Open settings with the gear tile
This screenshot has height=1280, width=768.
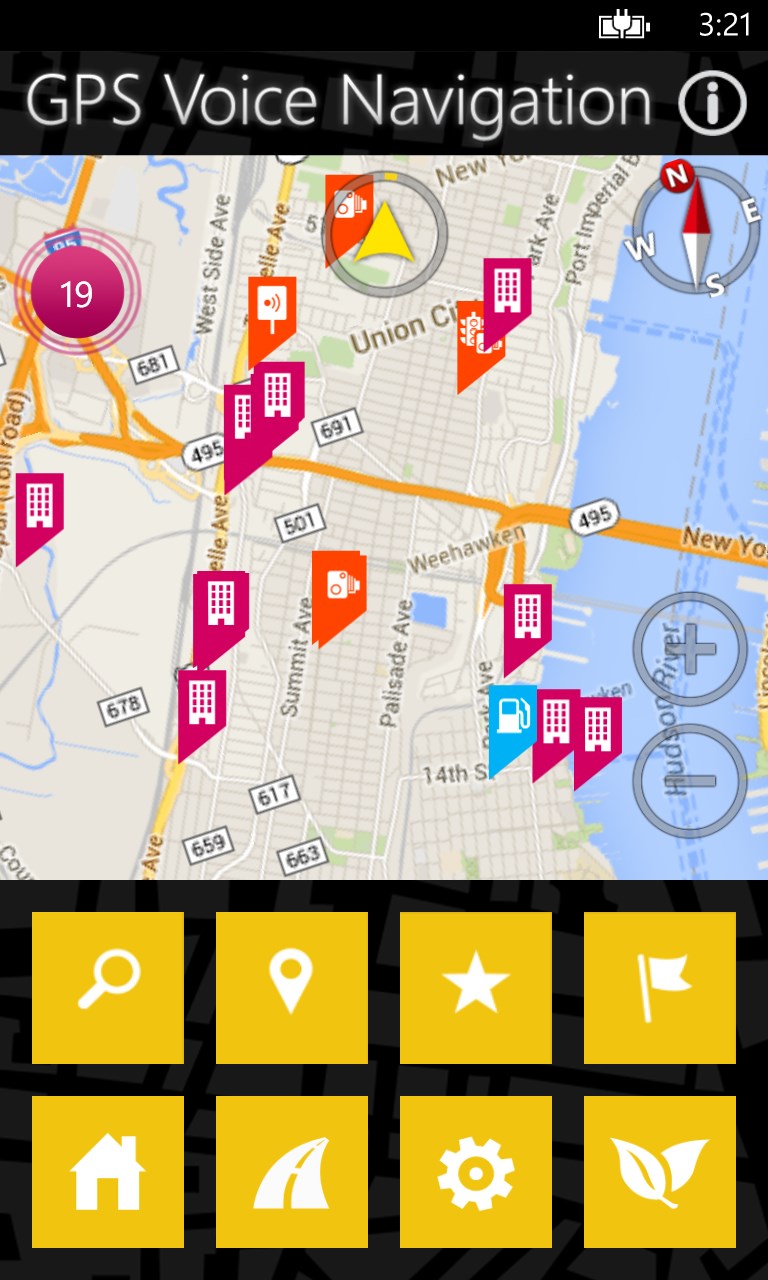pos(476,1171)
